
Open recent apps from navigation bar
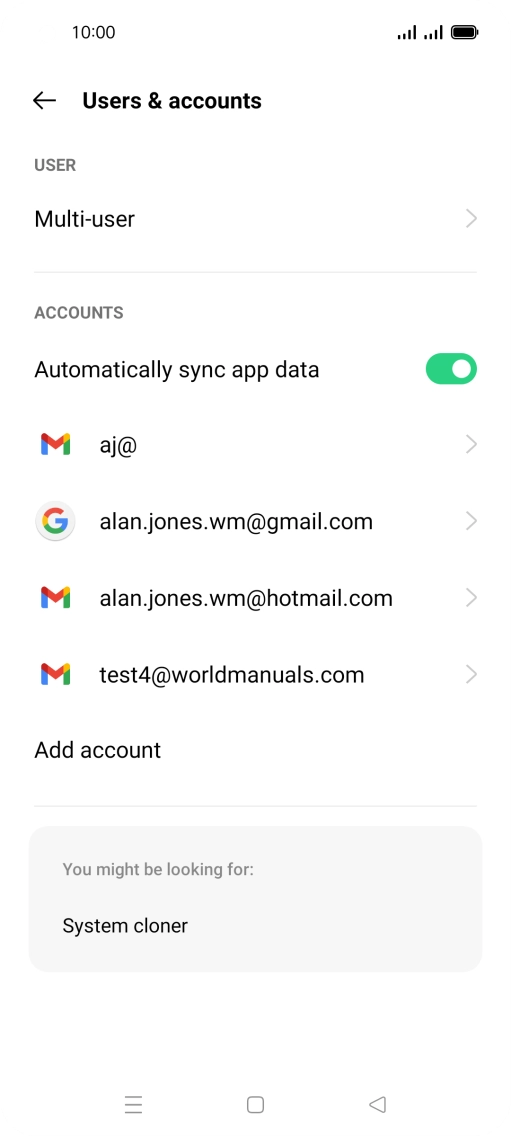click(133, 1104)
